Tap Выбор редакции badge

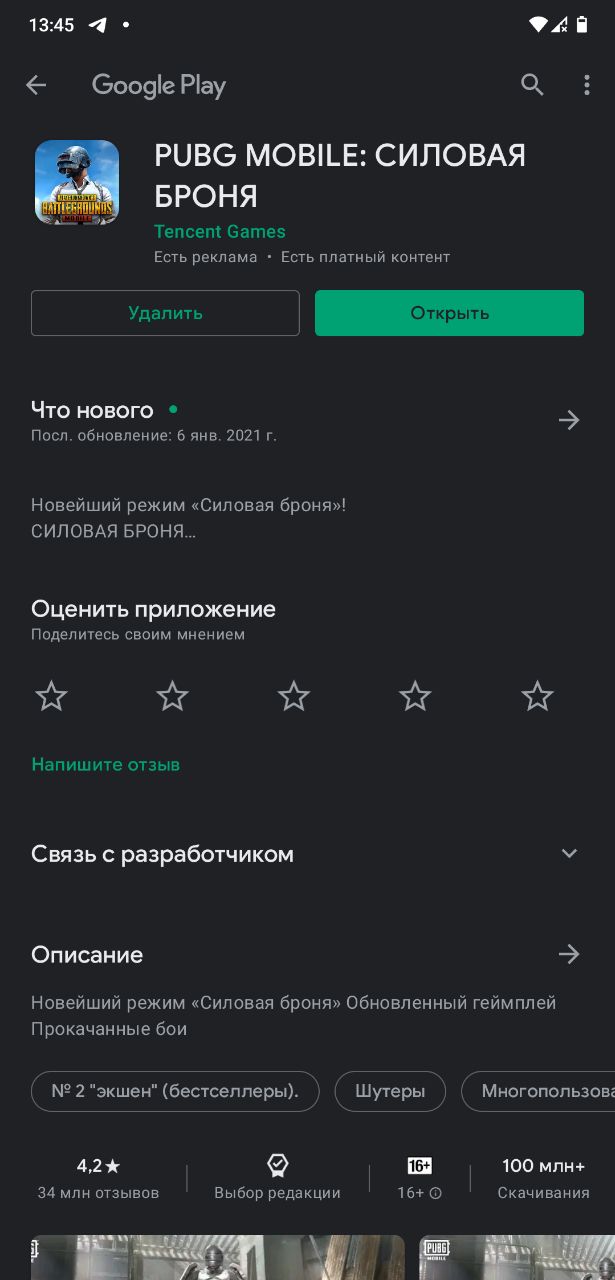click(x=277, y=1177)
